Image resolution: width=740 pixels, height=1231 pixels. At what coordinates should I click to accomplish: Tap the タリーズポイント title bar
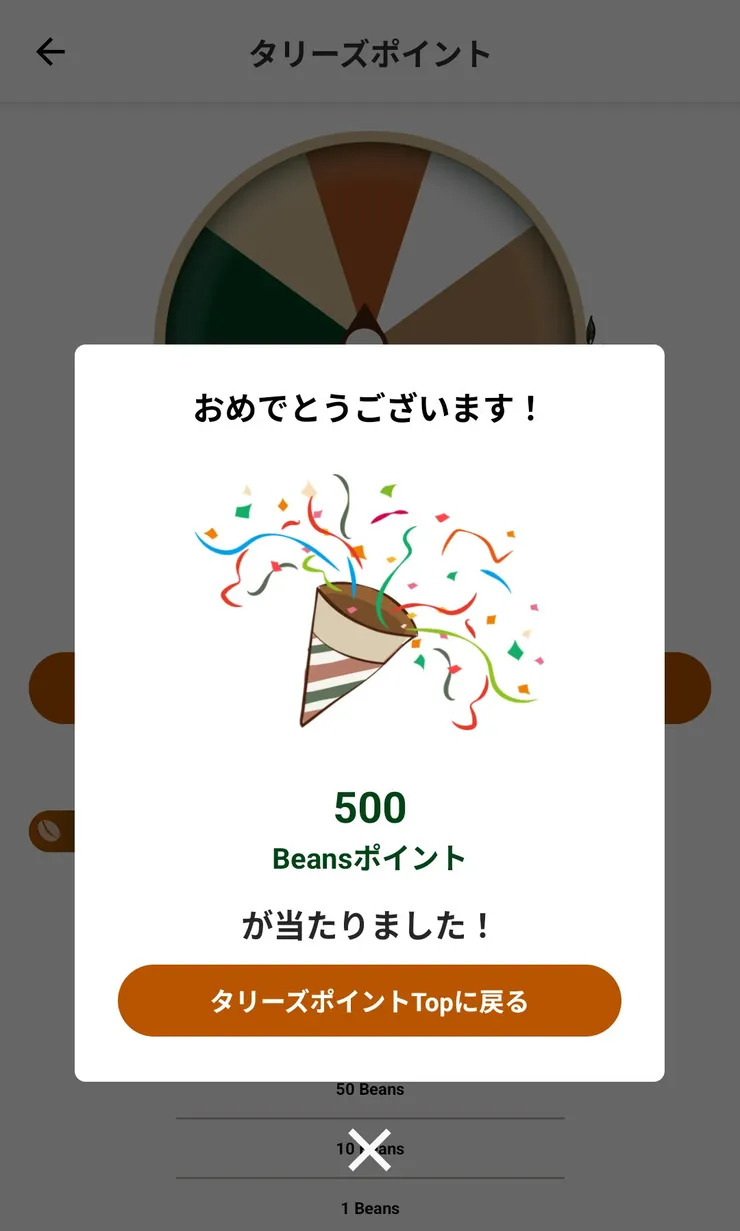368,54
